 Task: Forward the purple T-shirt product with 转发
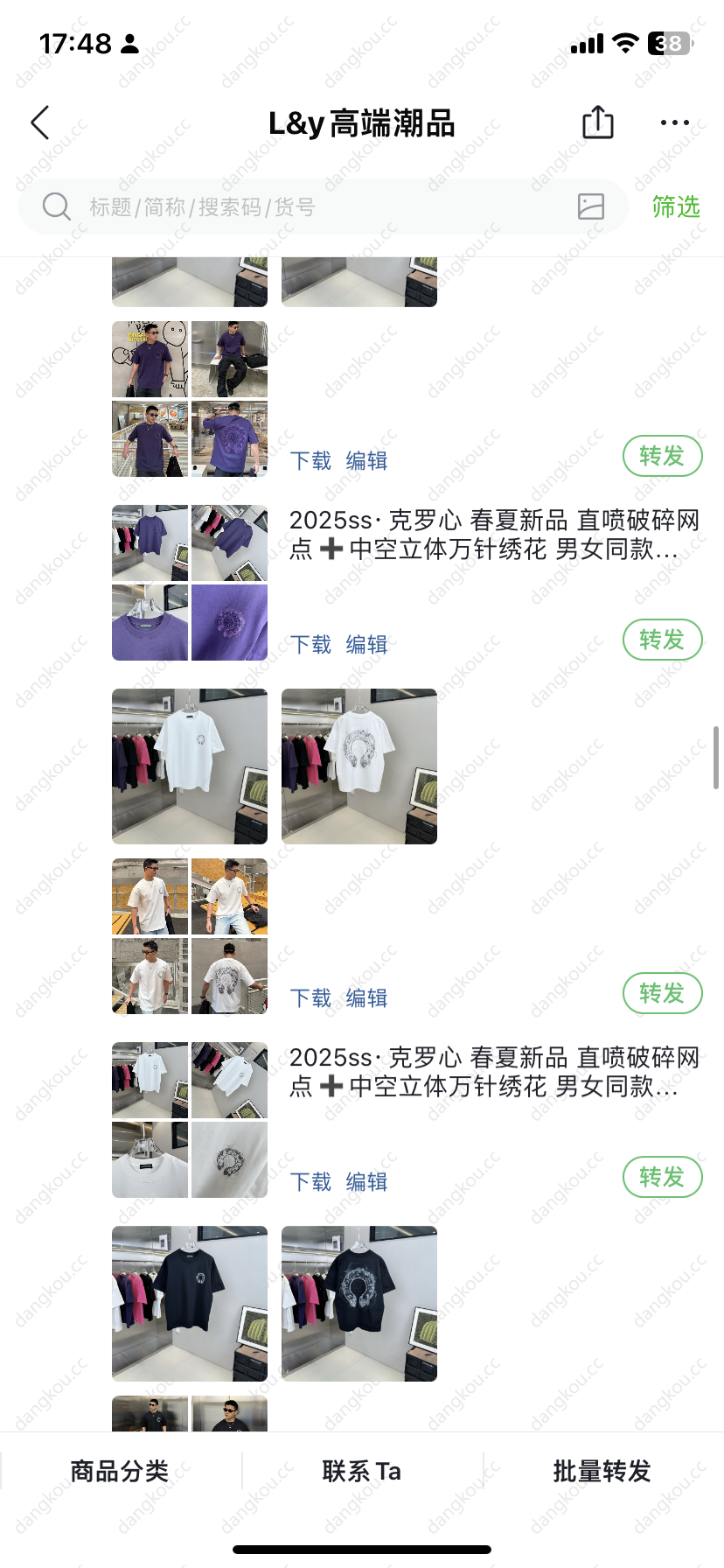click(x=662, y=640)
